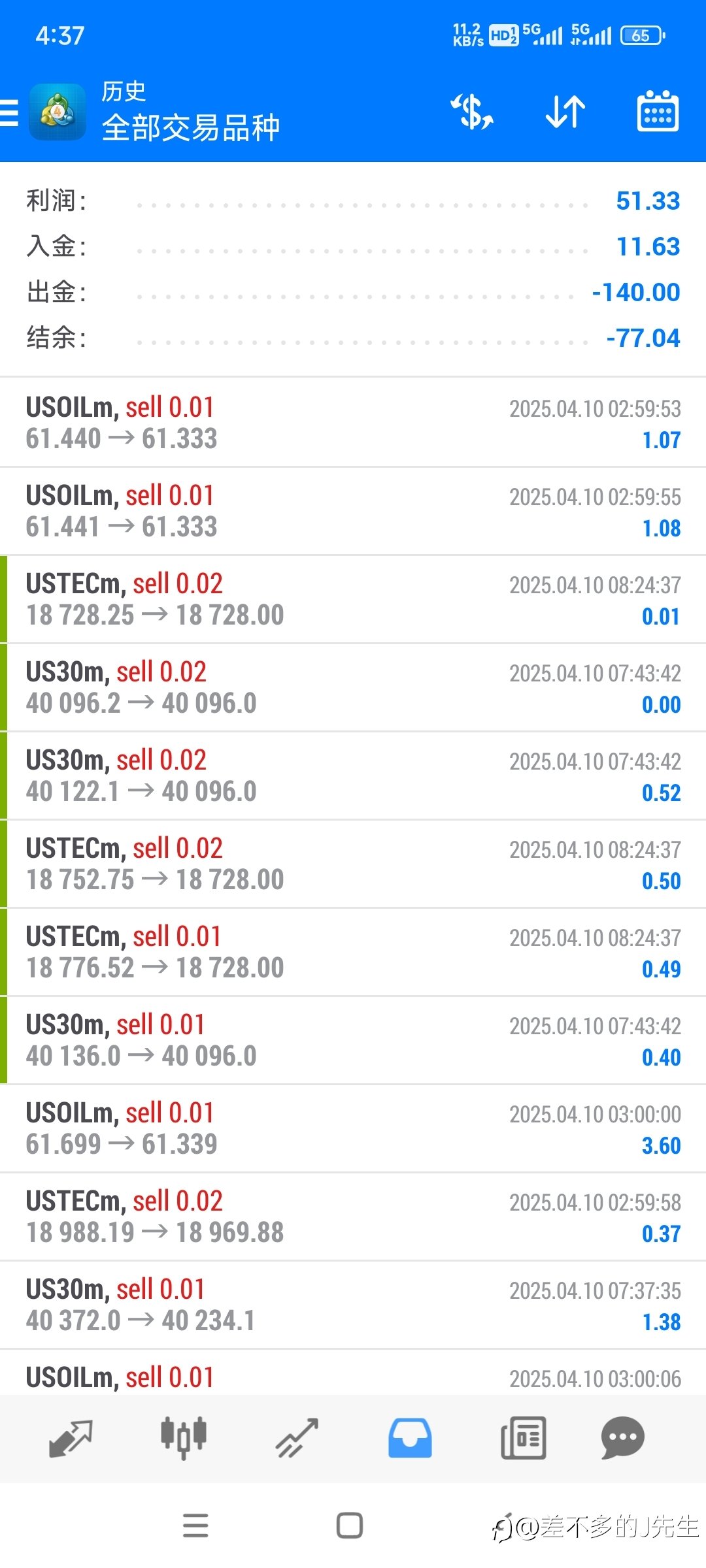Switch to the quotes arrows tab
This screenshot has height=1568, width=706.
click(71, 1438)
